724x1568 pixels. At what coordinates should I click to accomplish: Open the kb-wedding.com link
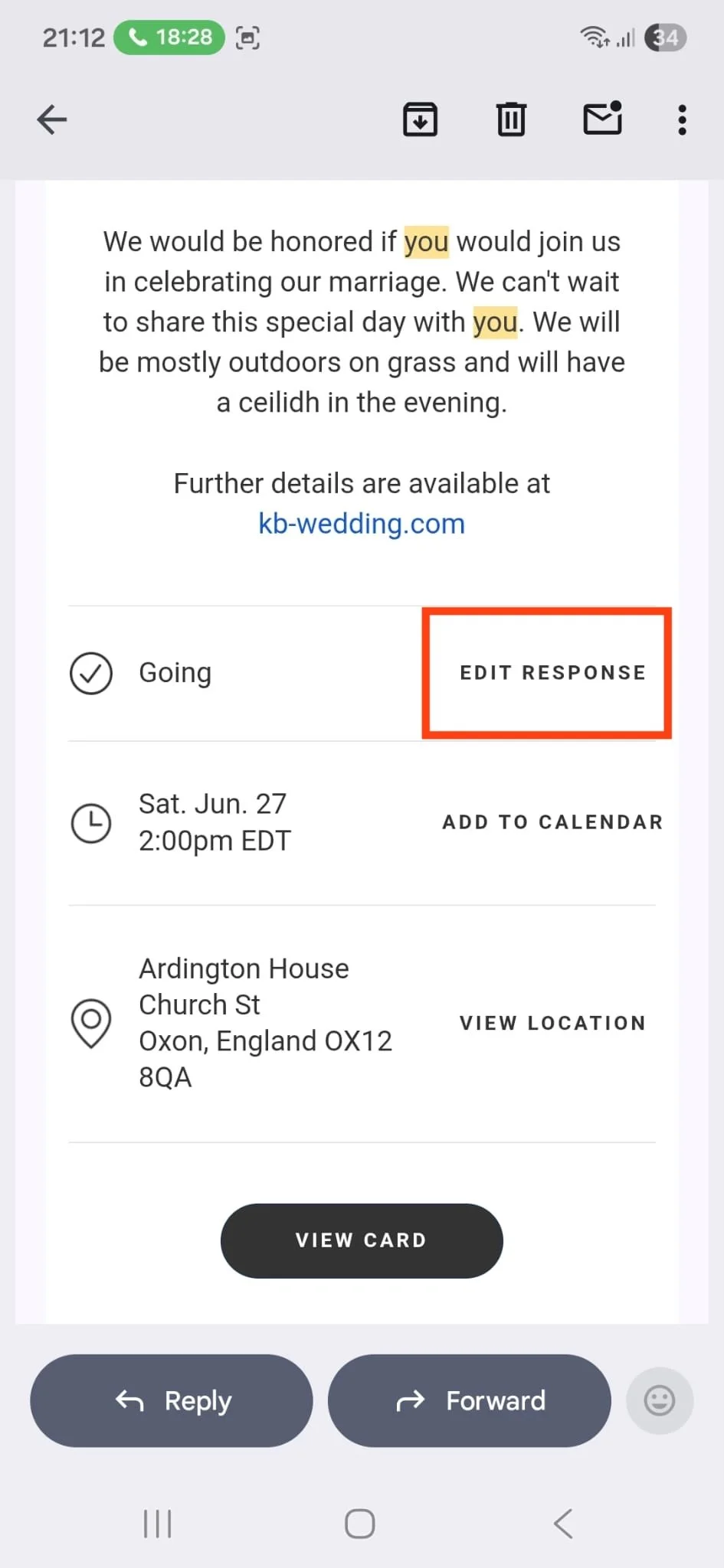point(362,524)
